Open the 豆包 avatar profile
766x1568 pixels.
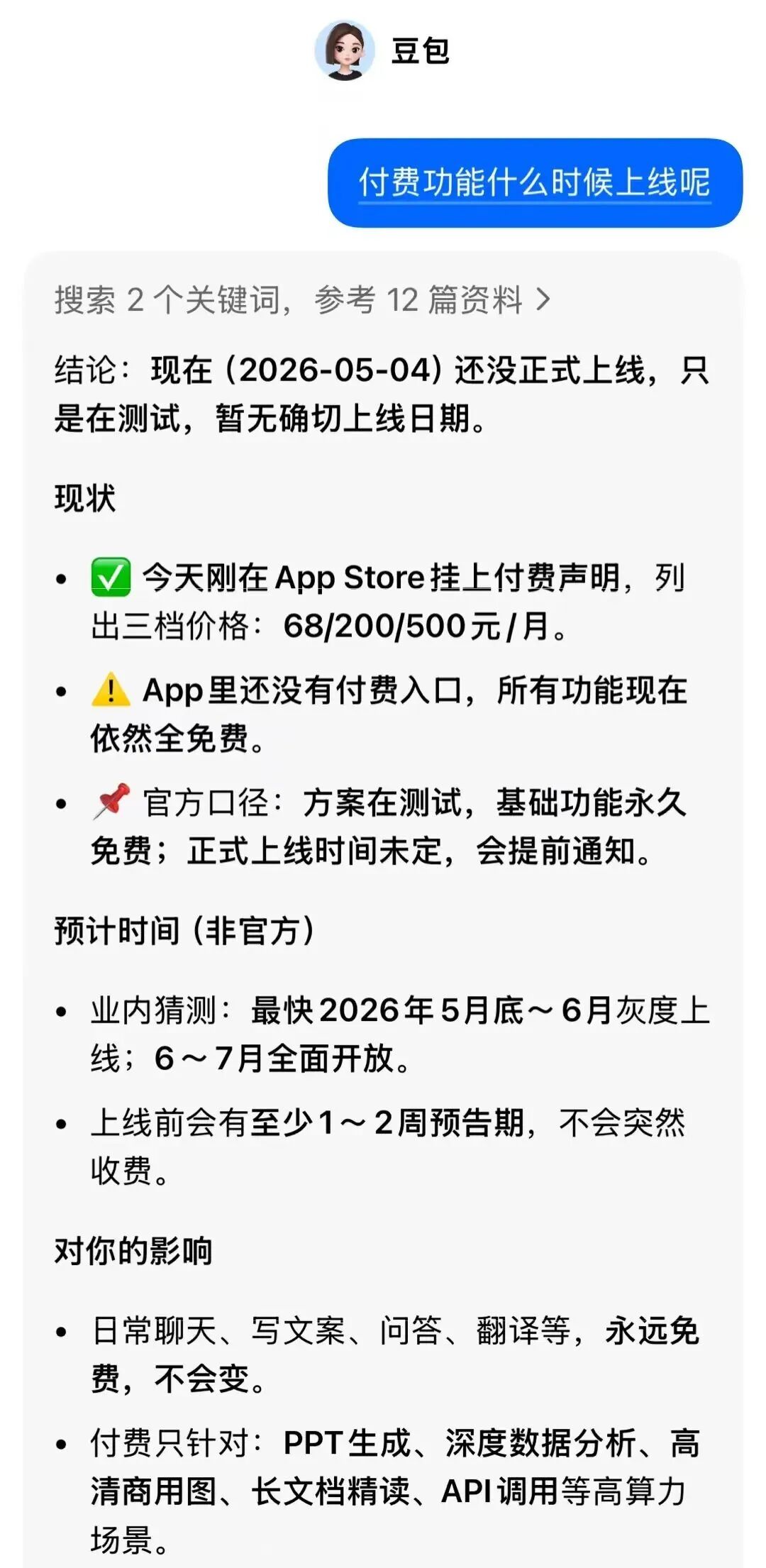click(x=345, y=50)
